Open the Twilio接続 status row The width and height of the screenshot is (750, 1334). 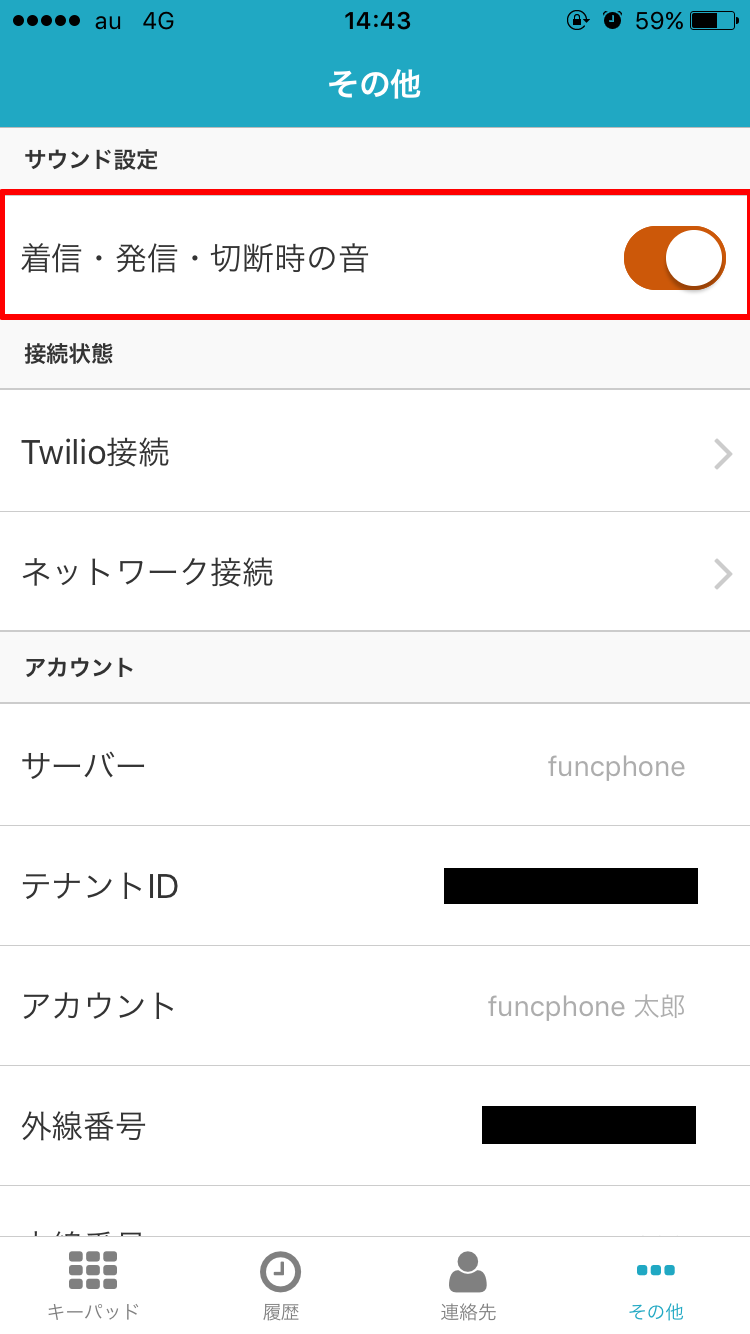375,452
